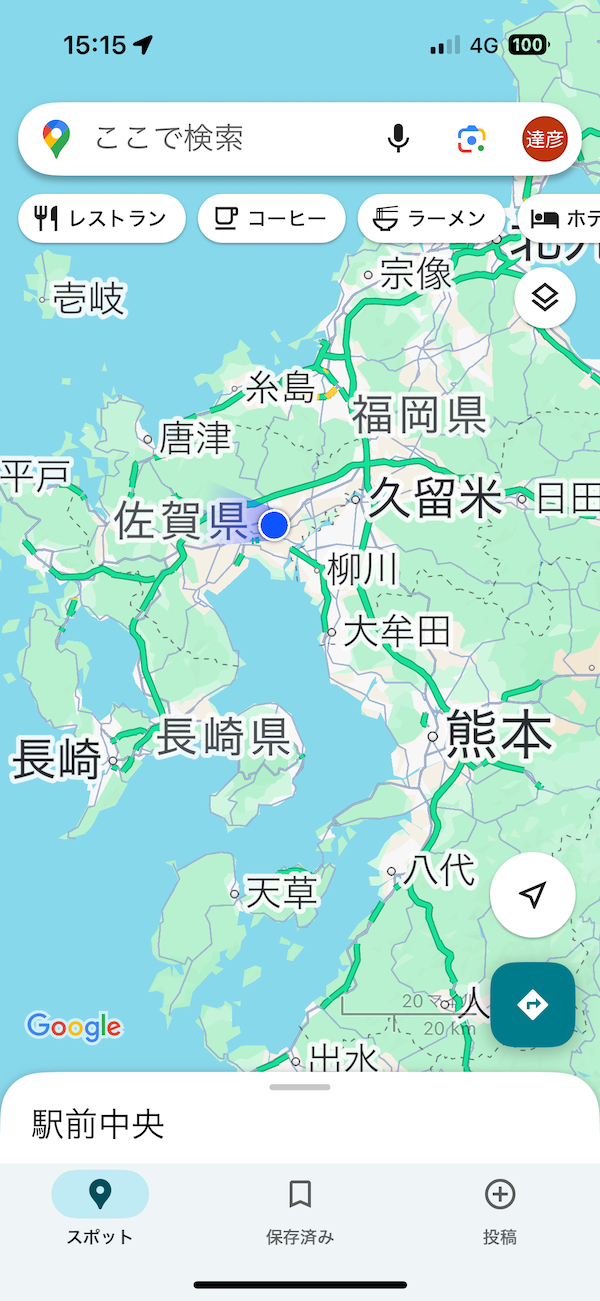Open the 達彦 account profile
This screenshot has height=1301, width=600.
[x=545, y=138]
